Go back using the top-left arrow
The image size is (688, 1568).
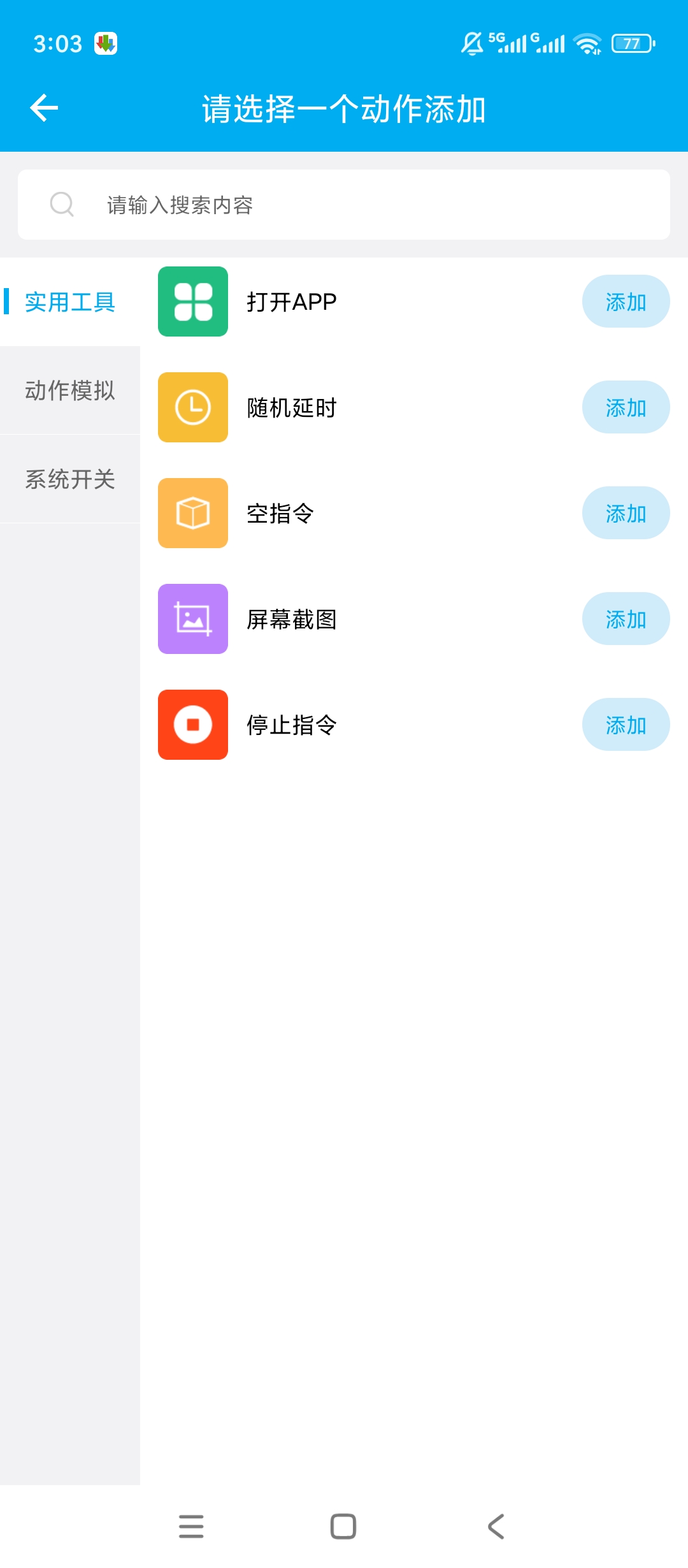pyautogui.click(x=44, y=108)
